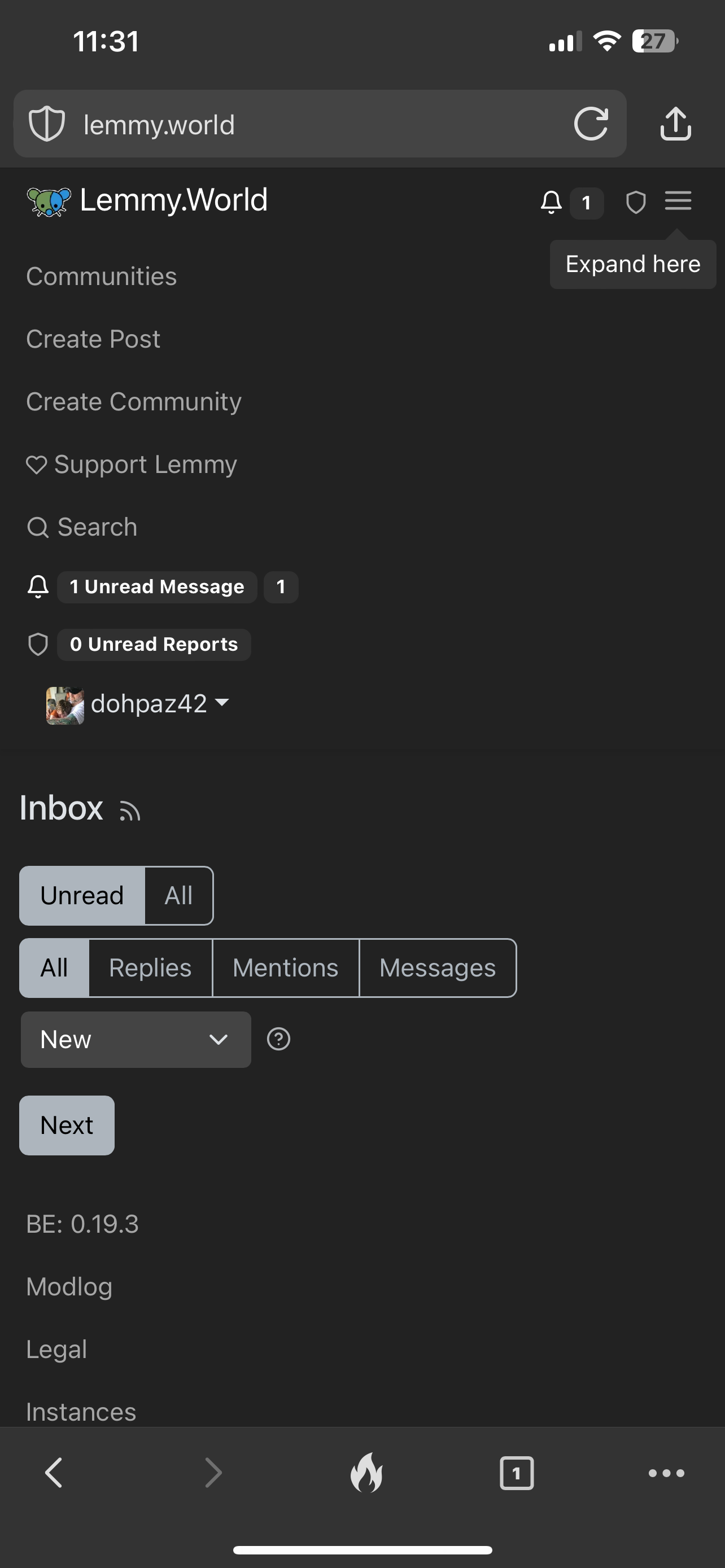Go to the Next inbox page
The width and height of the screenshot is (725, 1568).
(x=67, y=1125)
